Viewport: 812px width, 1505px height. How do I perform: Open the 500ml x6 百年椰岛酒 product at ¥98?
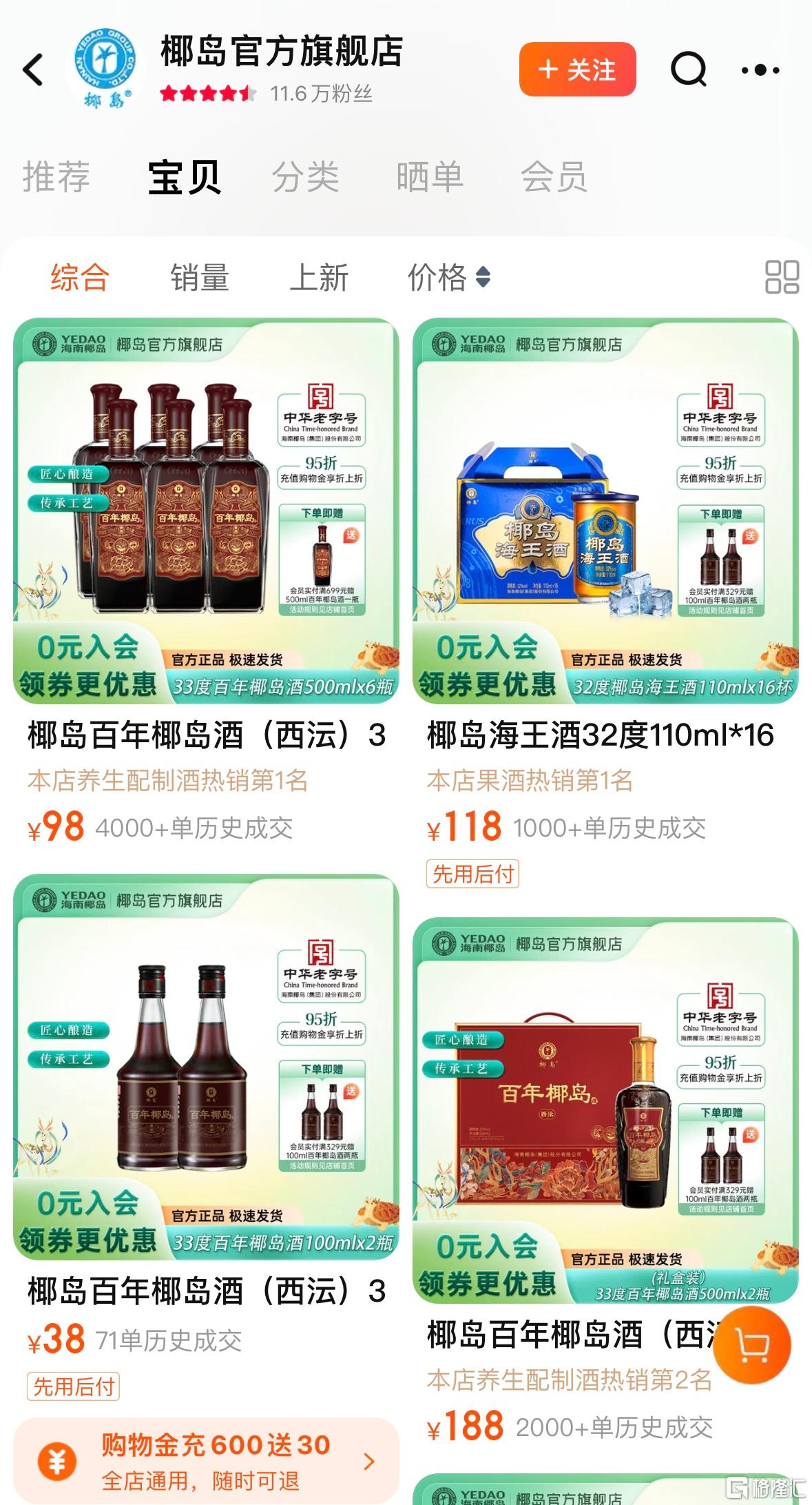point(206,511)
